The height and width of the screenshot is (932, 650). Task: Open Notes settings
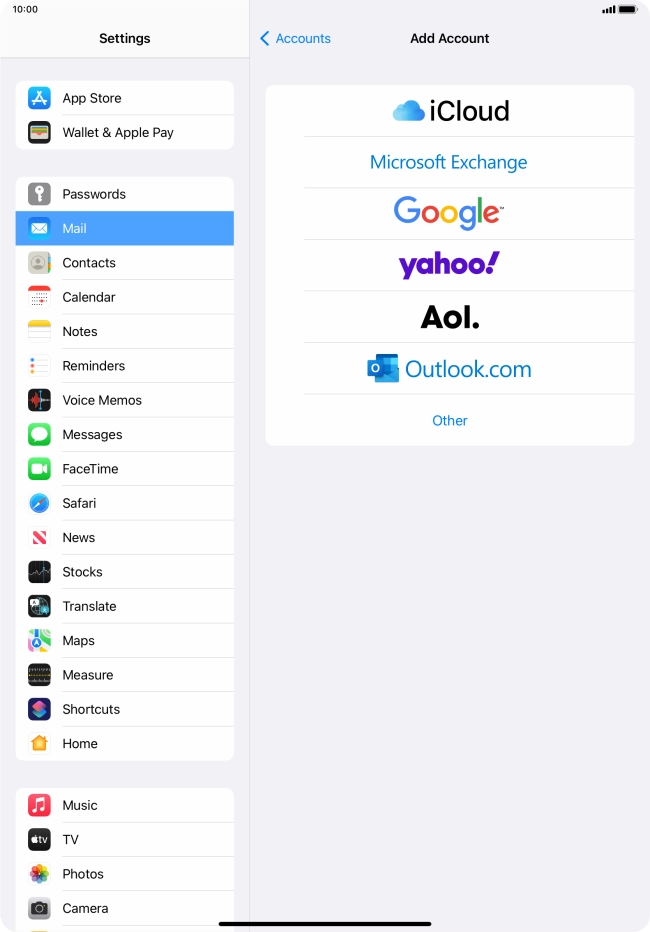pos(125,331)
